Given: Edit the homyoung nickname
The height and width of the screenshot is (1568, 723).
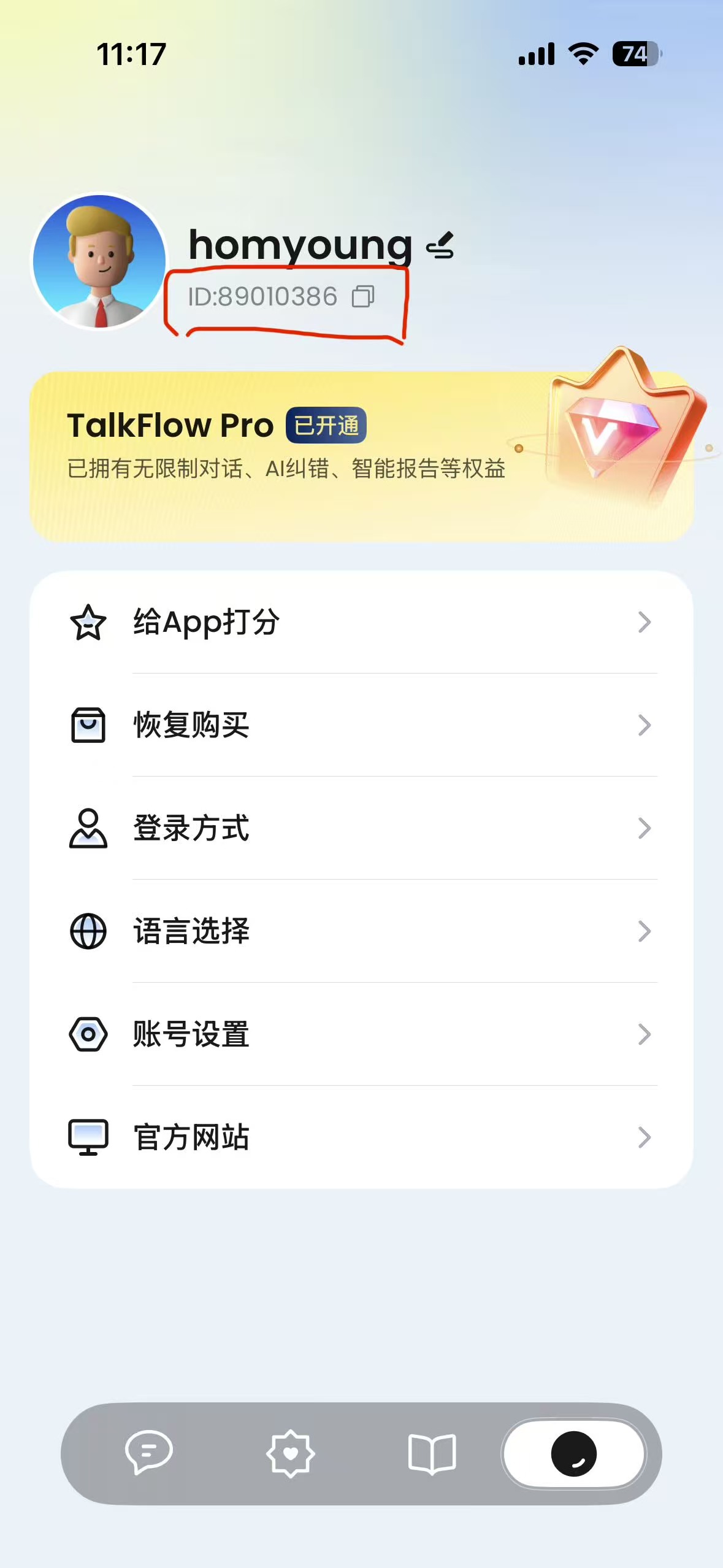Looking at the screenshot, I should pyautogui.click(x=440, y=245).
